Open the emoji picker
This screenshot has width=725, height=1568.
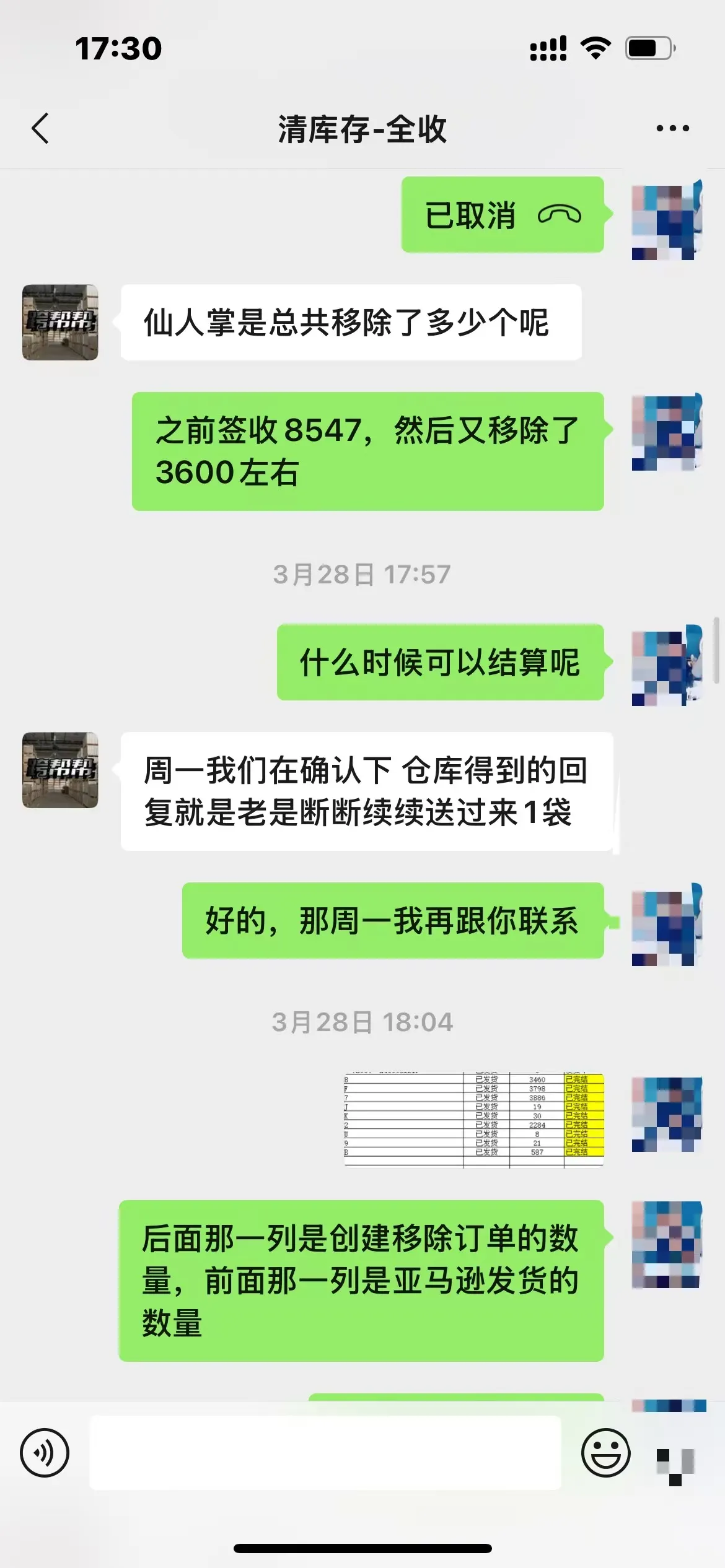point(605,1453)
